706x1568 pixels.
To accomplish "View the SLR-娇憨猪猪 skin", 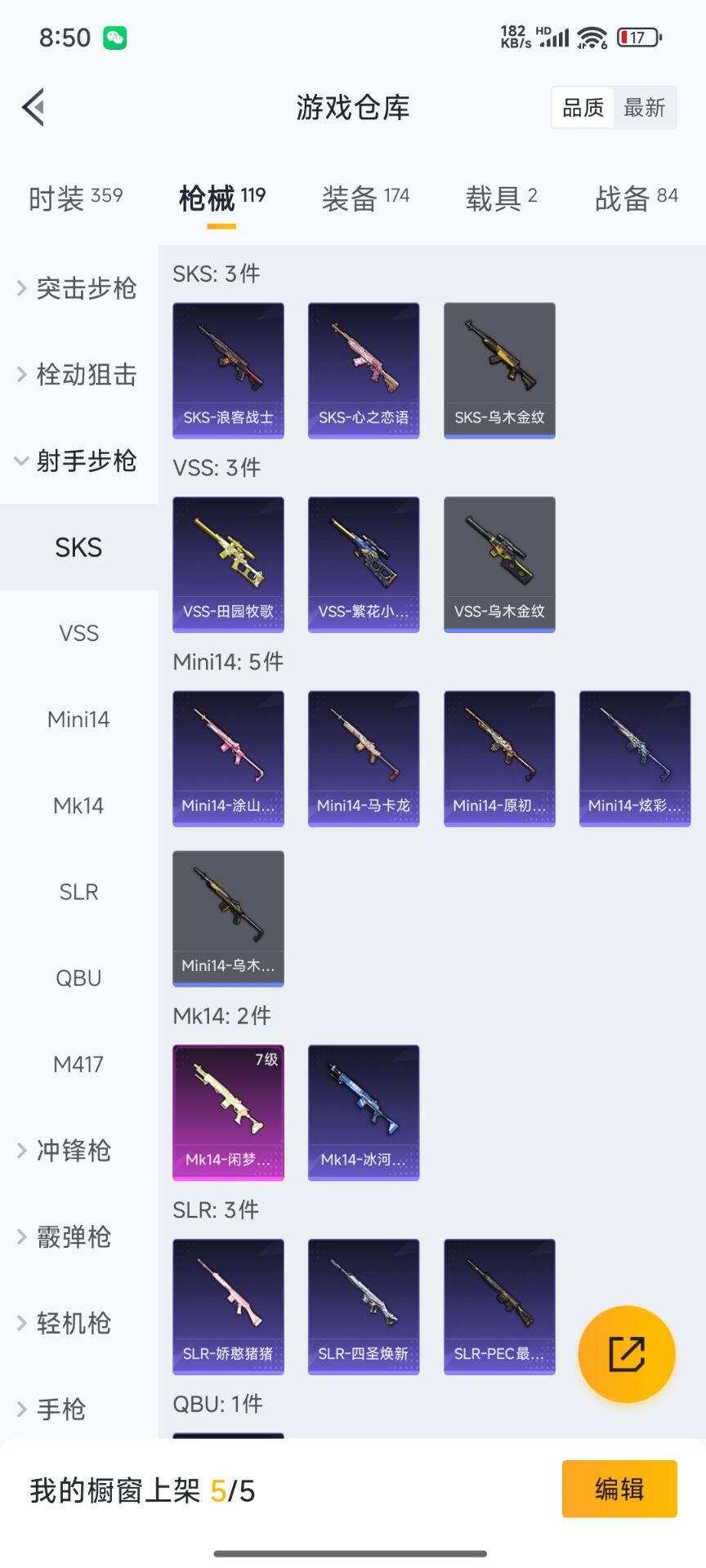I will [228, 1307].
